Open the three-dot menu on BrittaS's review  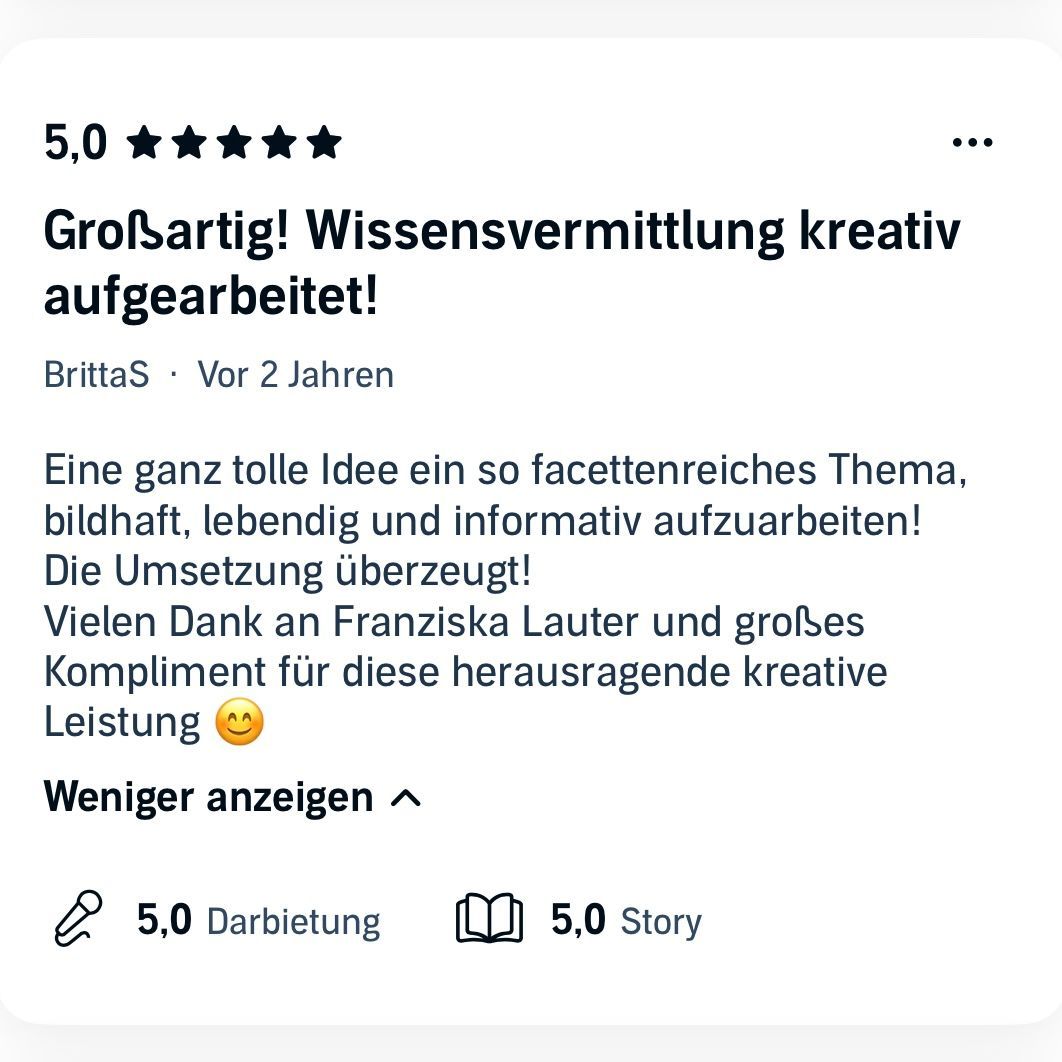(972, 143)
